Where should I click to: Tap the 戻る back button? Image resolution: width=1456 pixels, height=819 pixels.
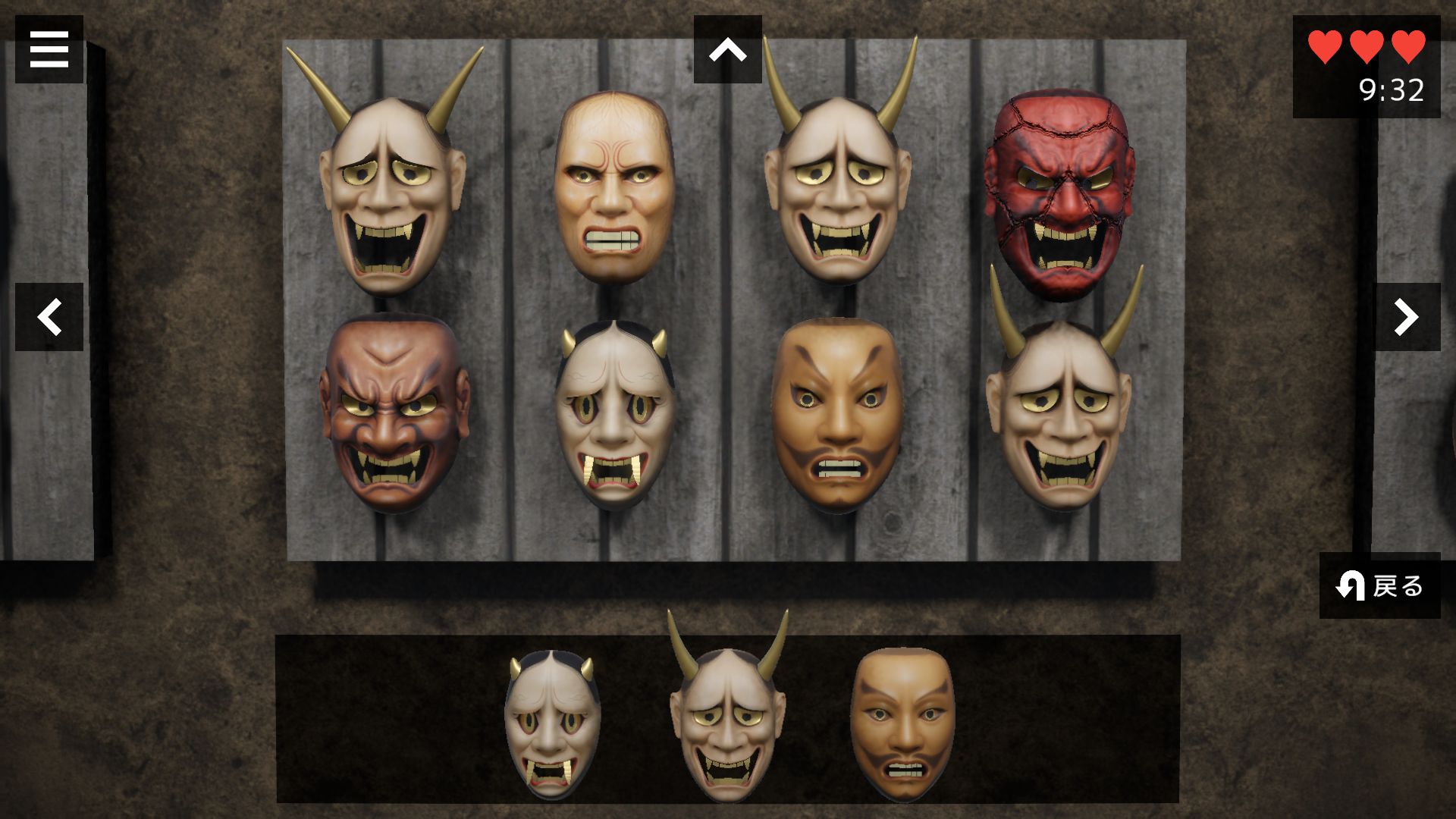coord(1379,585)
